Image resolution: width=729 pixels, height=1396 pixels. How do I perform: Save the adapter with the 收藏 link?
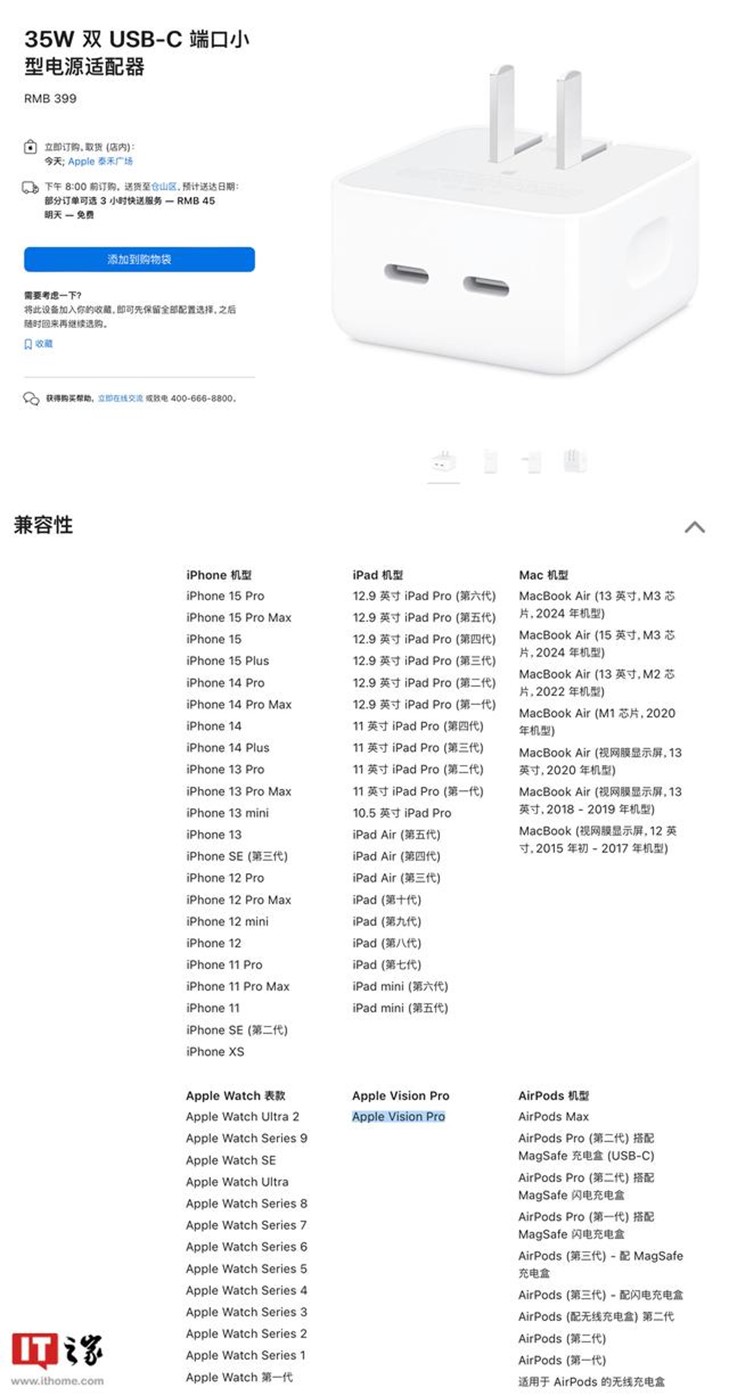tap(39, 344)
